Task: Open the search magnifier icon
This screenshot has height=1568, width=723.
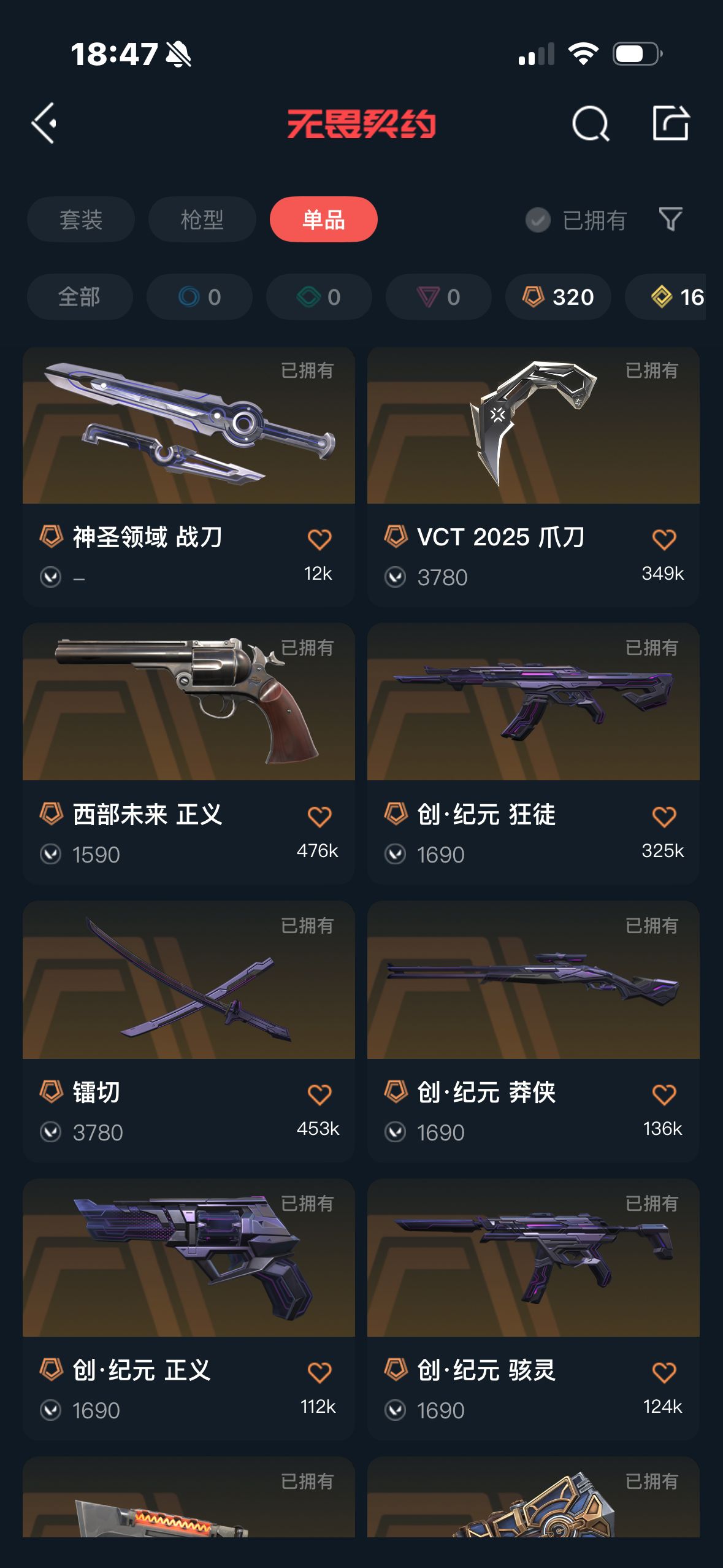Action: tap(590, 123)
